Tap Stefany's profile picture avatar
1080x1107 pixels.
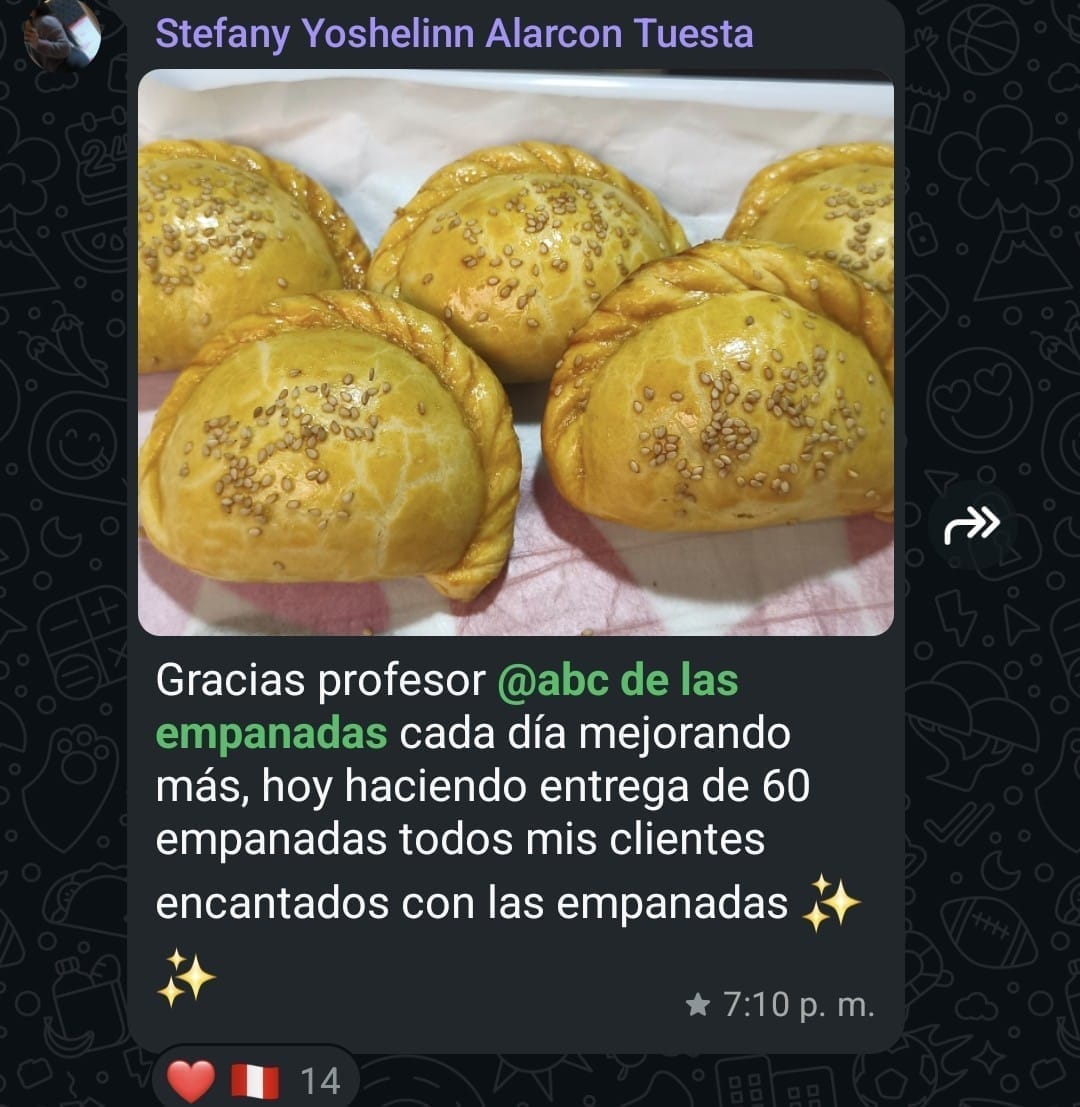pyautogui.click(x=62, y=34)
